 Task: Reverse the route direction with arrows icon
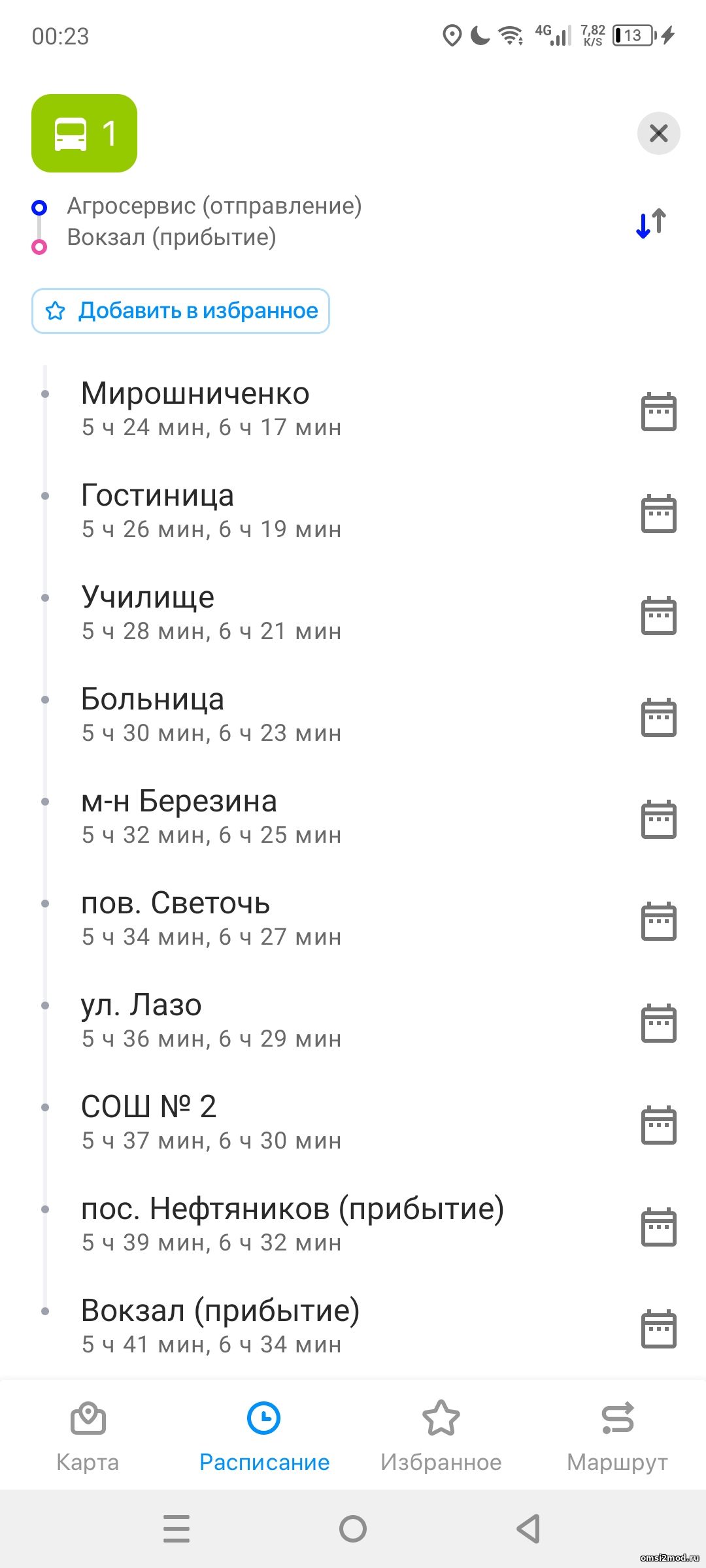coord(650,223)
